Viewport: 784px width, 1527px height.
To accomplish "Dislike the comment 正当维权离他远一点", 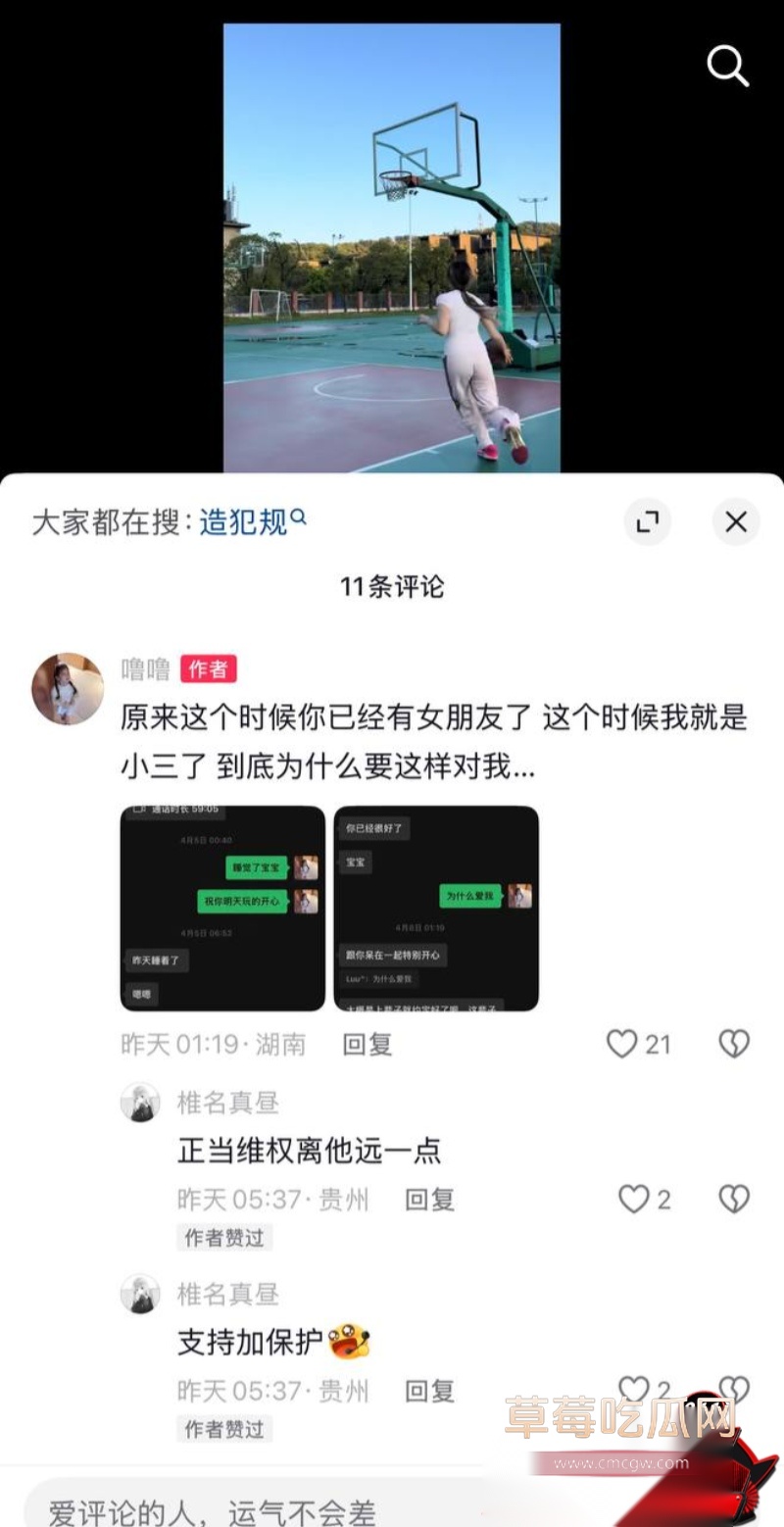I will click(x=734, y=1199).
